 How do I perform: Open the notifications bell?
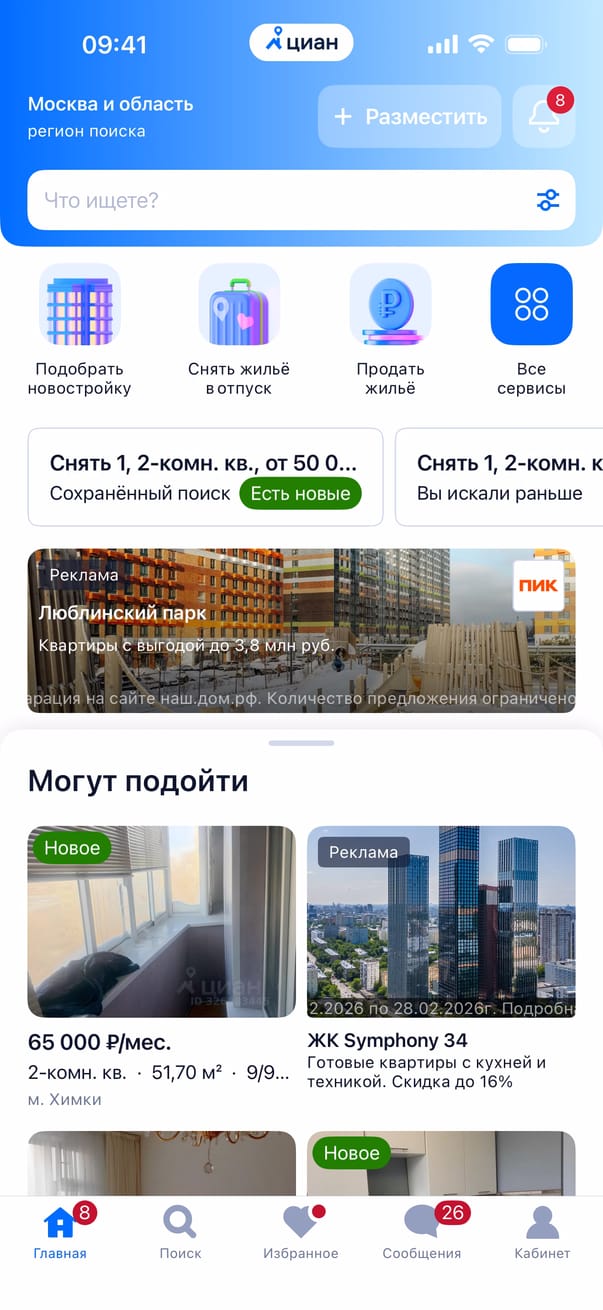pyautogui.click(x=543, y=117)
